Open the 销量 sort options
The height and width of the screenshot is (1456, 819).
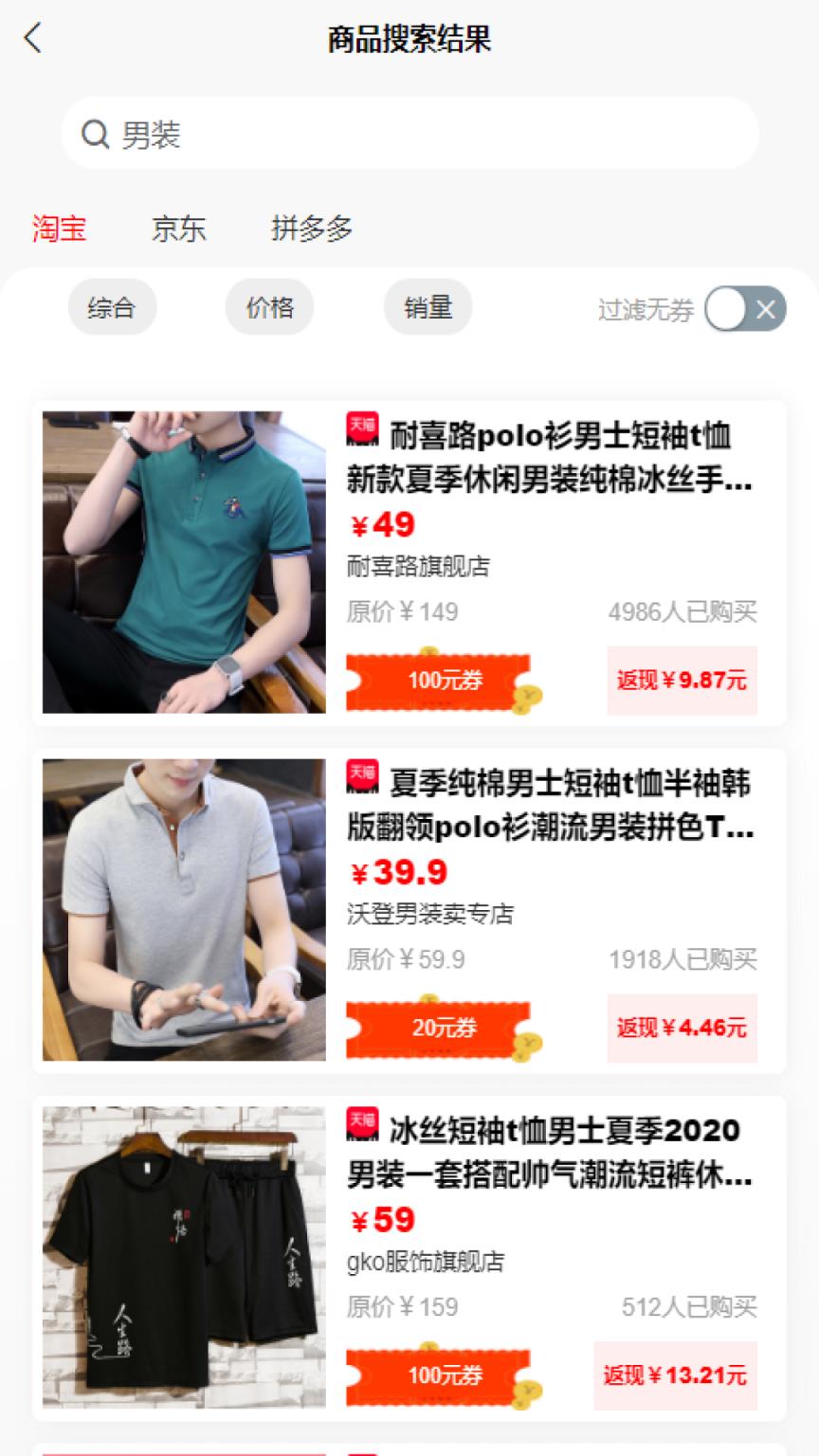428,307
